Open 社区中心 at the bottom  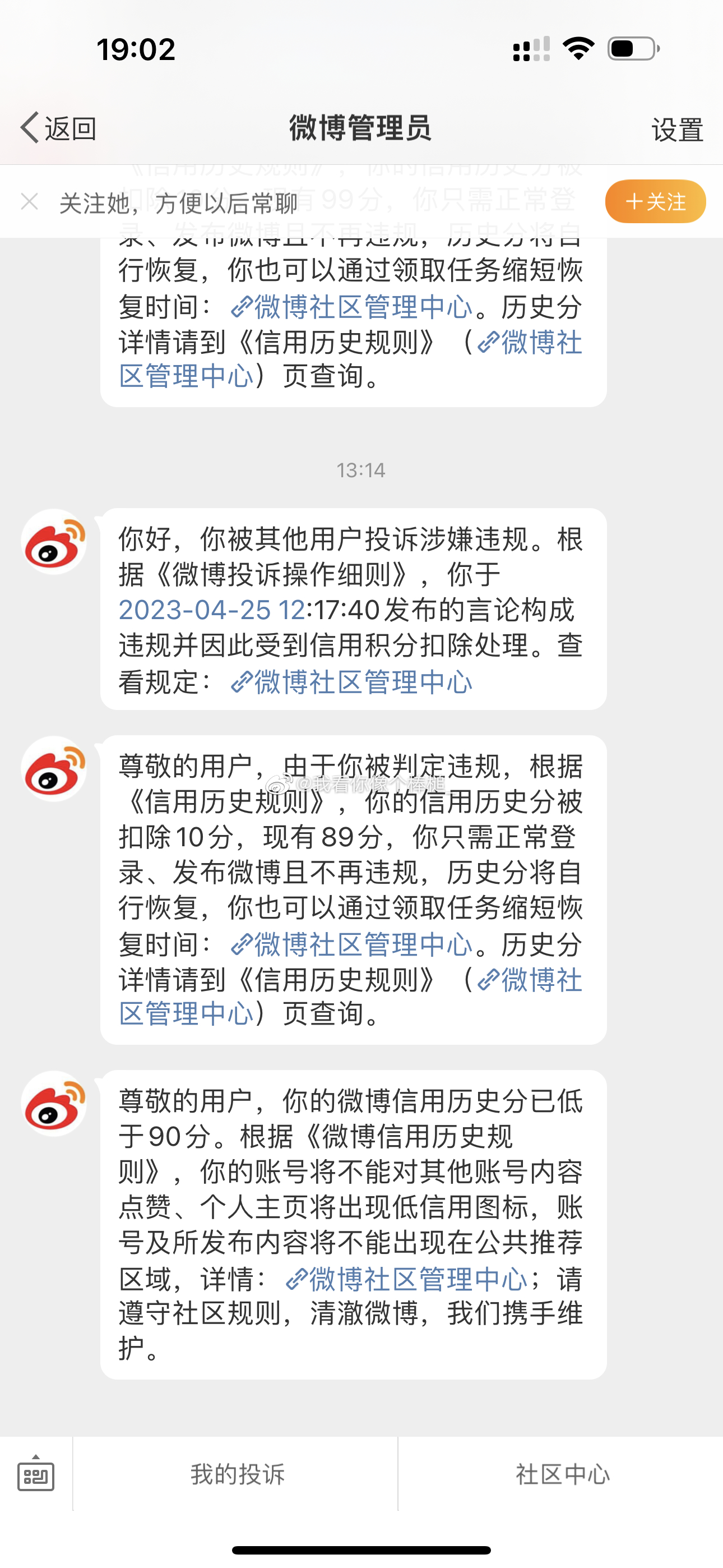pos(562,1474)
